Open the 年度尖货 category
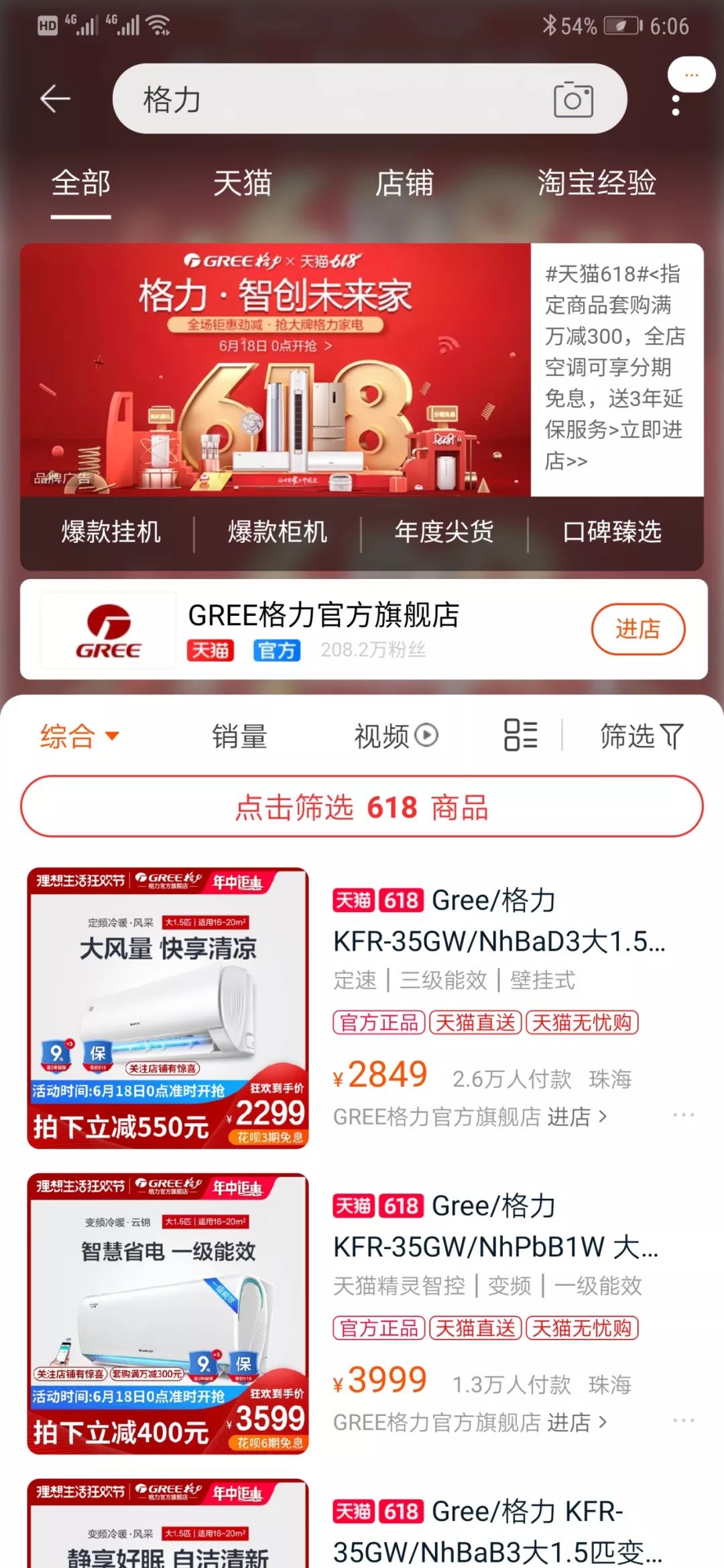This screenshot has width=724, height=1568. 444,533
